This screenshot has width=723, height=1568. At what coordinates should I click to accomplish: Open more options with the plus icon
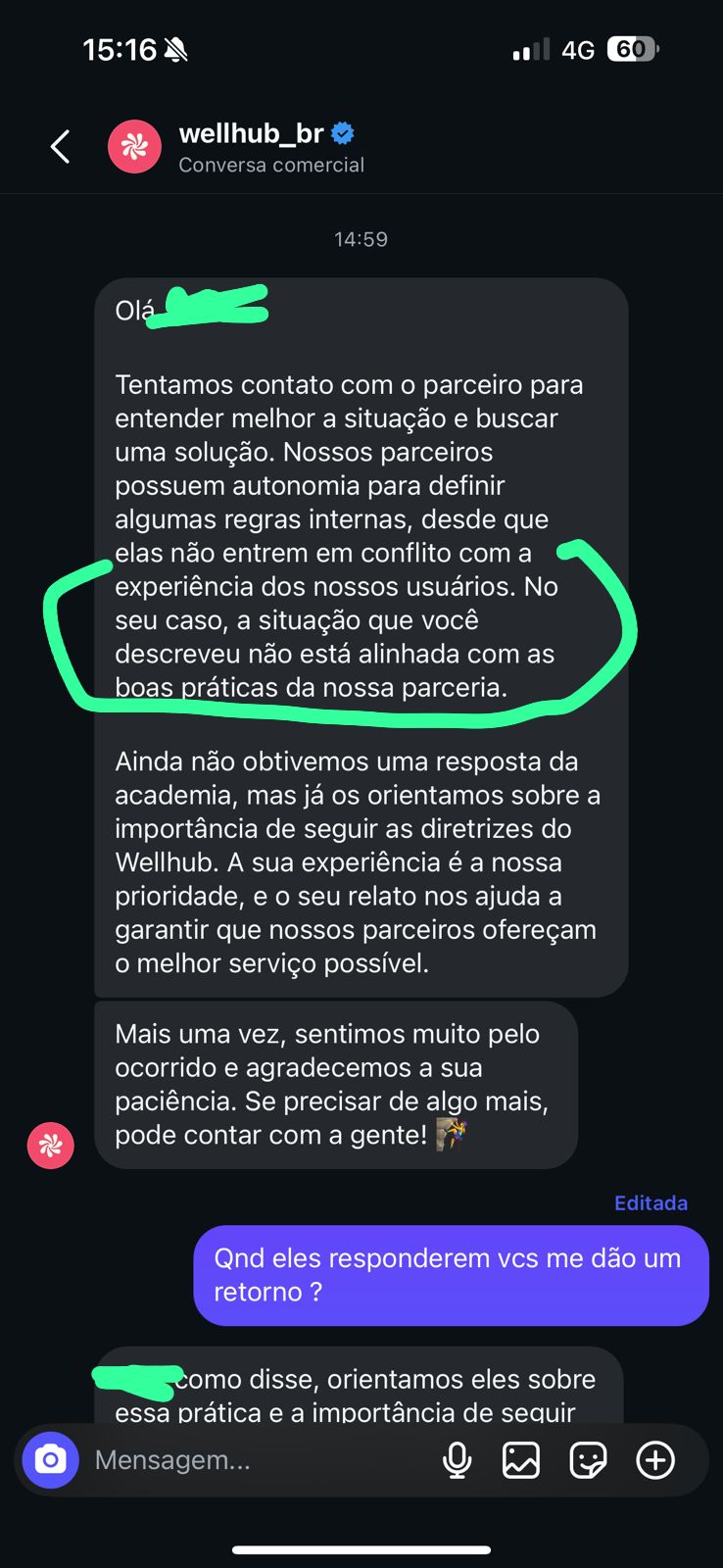point(655,1460)
